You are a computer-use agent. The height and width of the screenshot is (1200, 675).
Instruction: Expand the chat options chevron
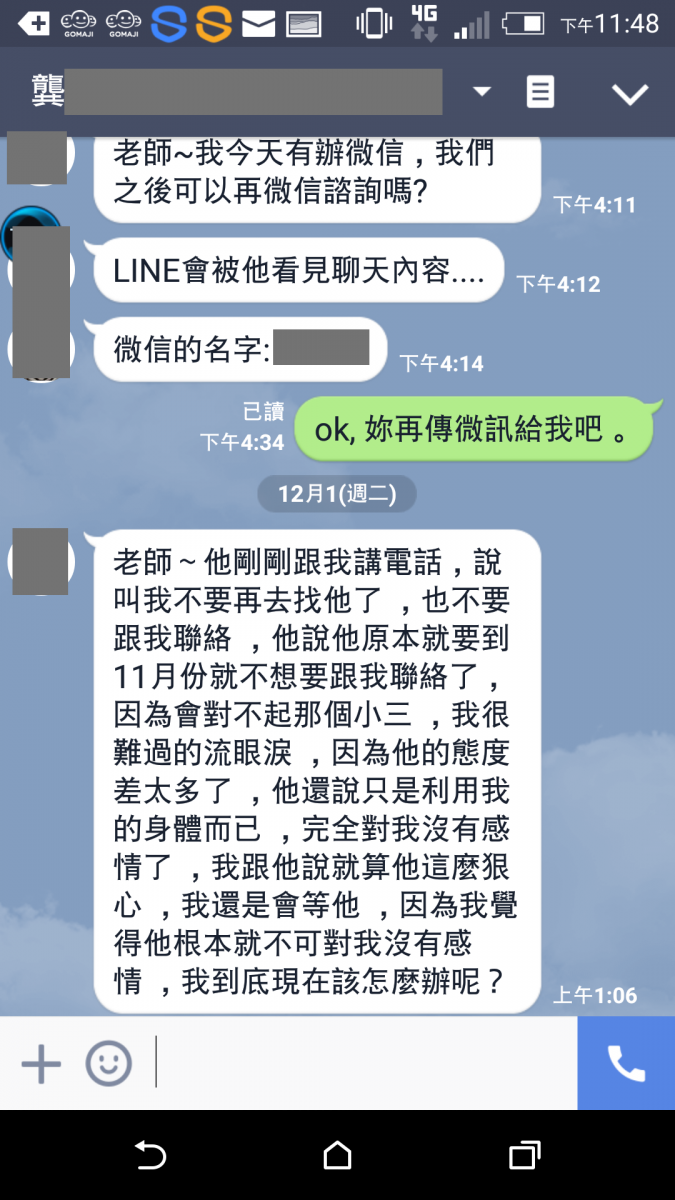click(630, 94)
